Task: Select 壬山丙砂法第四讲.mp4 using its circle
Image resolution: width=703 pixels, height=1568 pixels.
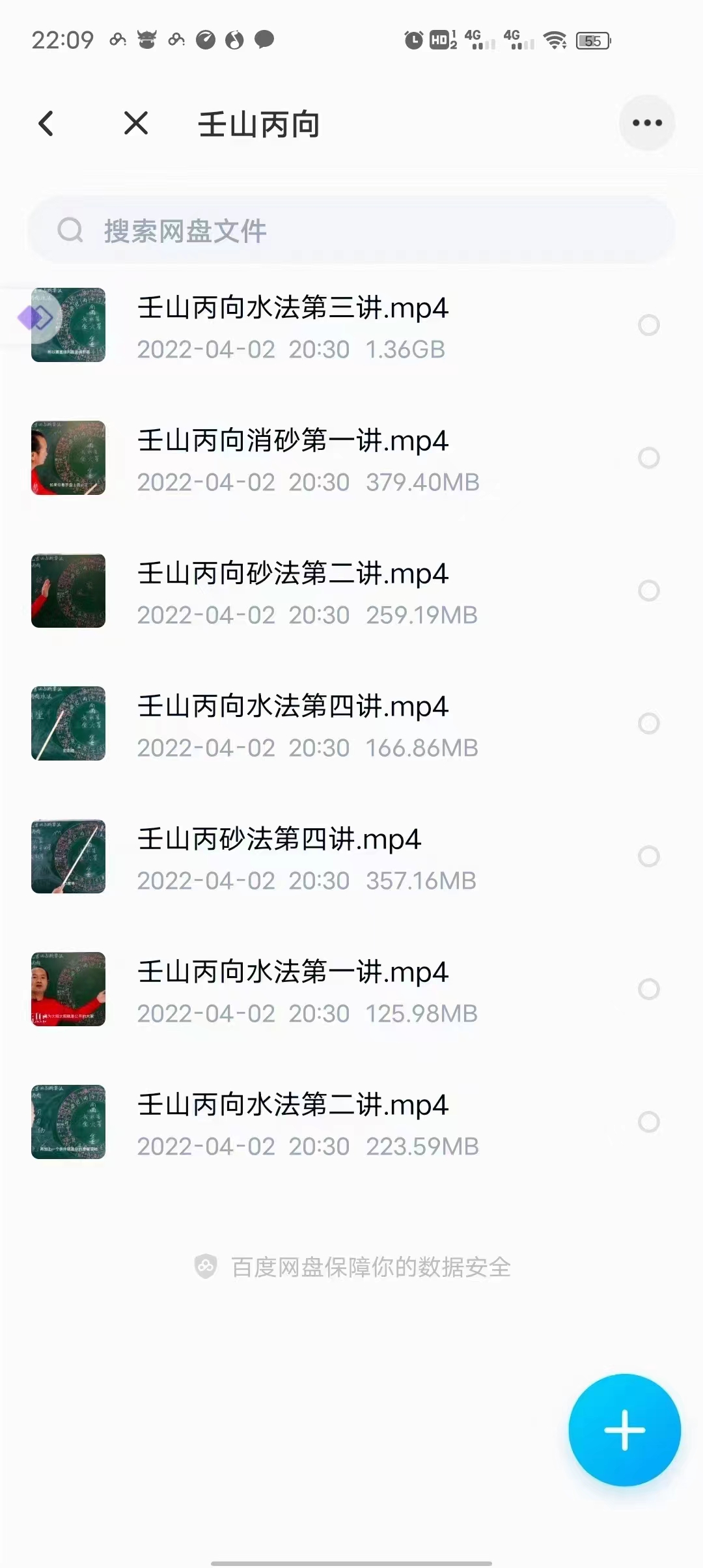Action: [x=649, y=856]
